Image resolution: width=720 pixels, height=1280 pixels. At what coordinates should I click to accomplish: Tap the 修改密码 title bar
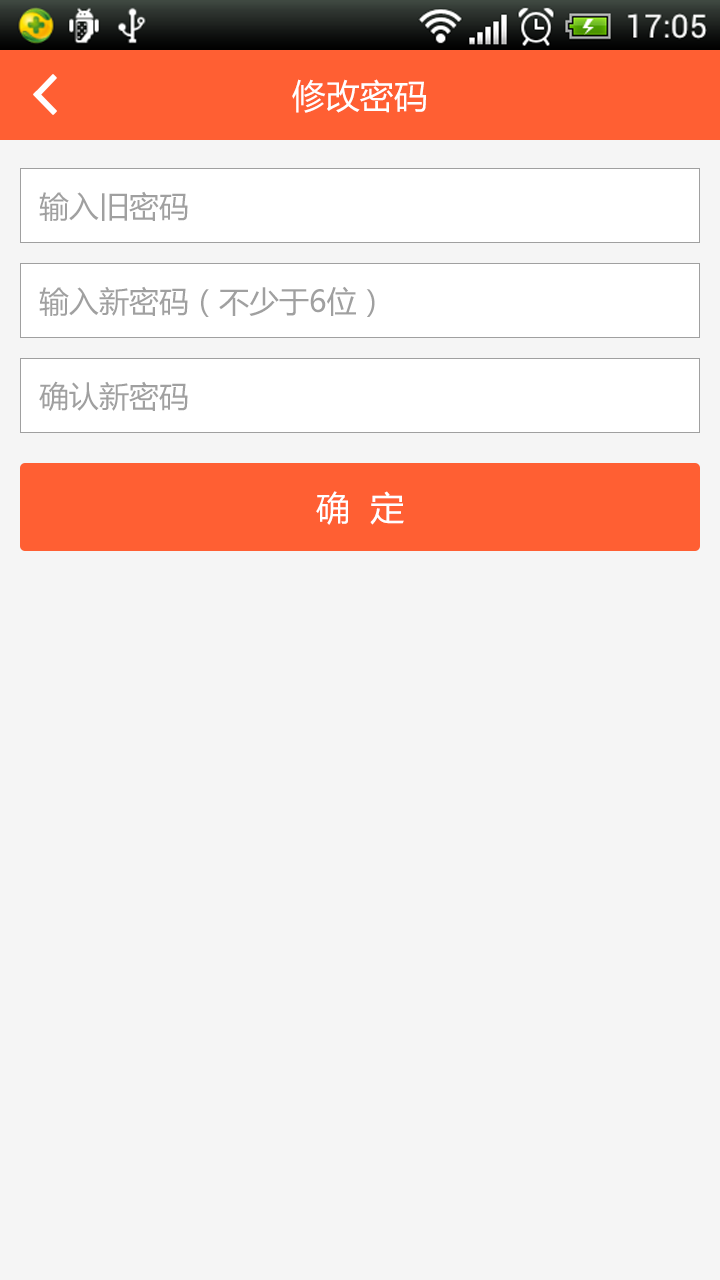tap(360, 95)
